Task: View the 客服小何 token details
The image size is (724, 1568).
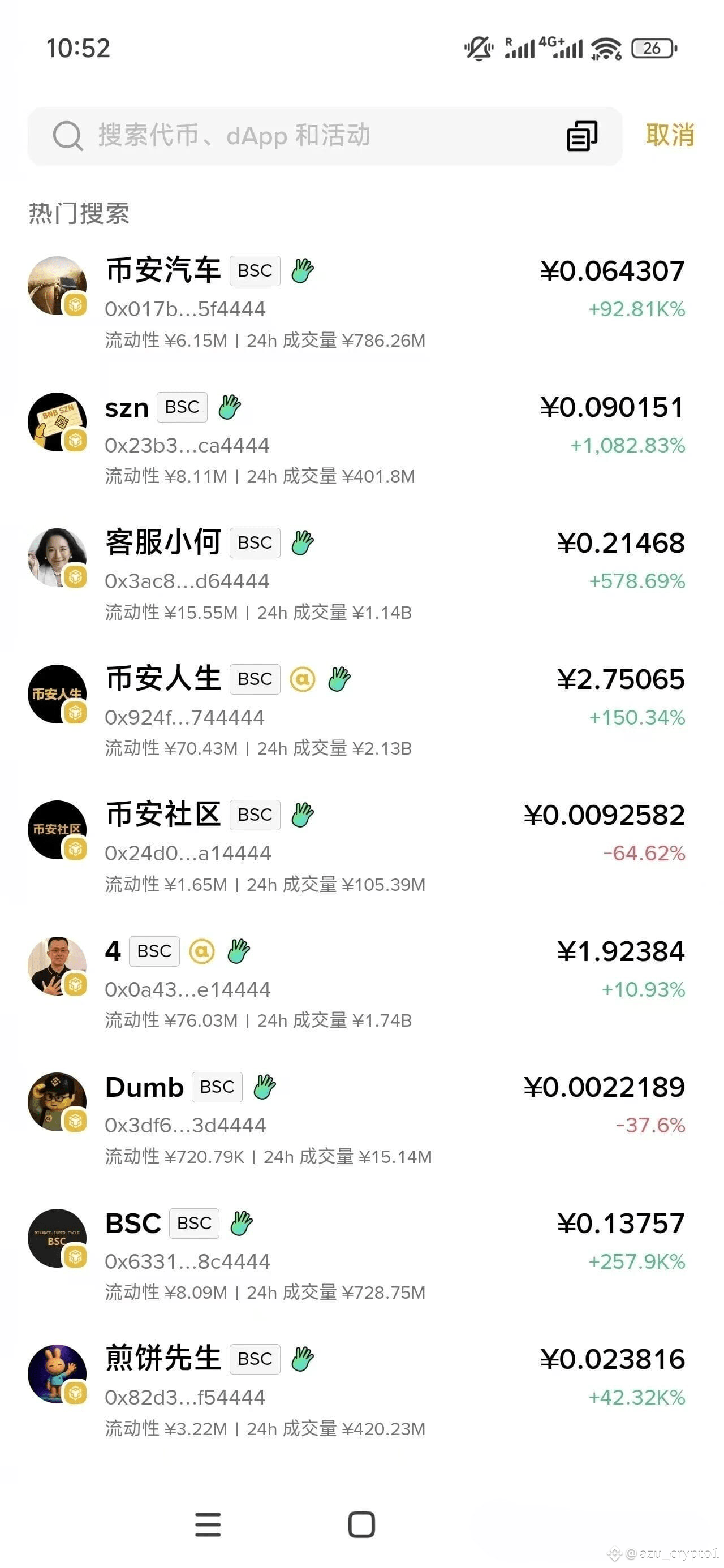Action: pos(359,575)
